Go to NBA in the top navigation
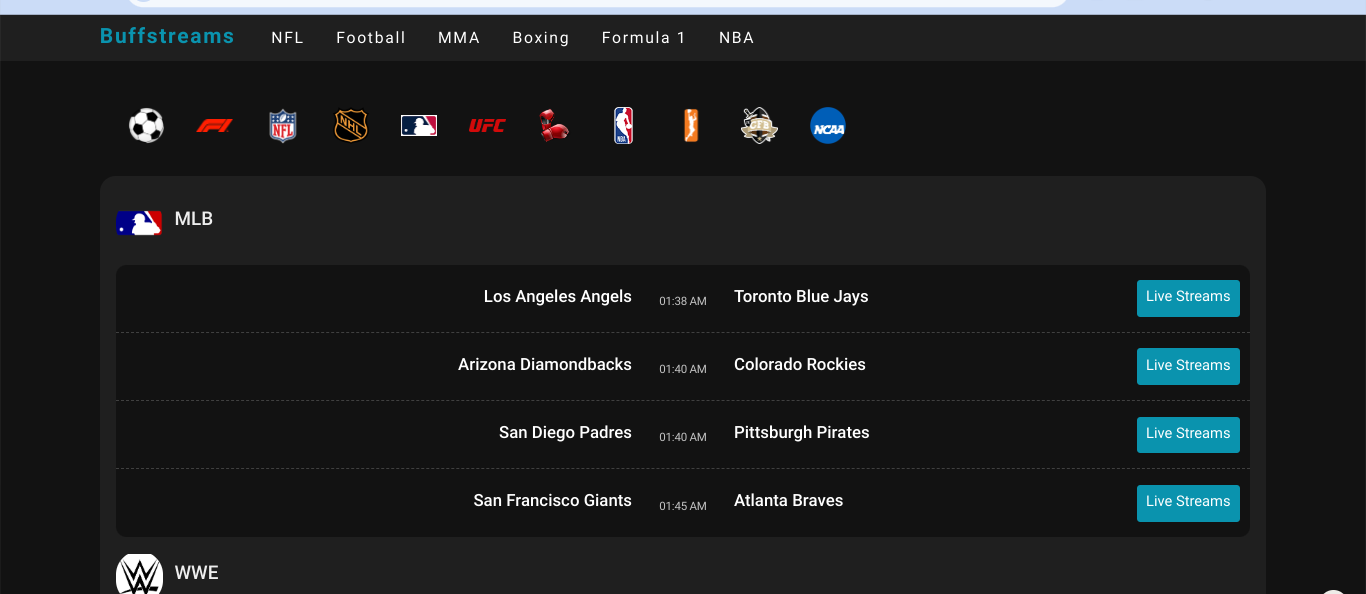Screen dimensions: 1366x594 coord(737,38)
